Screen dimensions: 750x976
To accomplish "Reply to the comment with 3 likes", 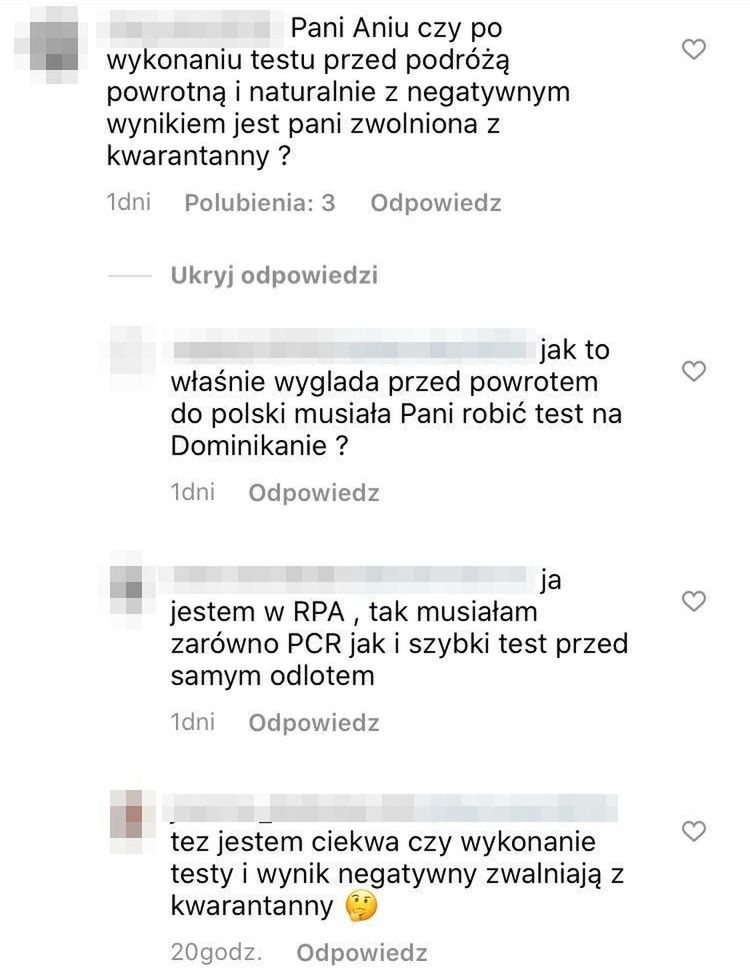I will [435, 203].
